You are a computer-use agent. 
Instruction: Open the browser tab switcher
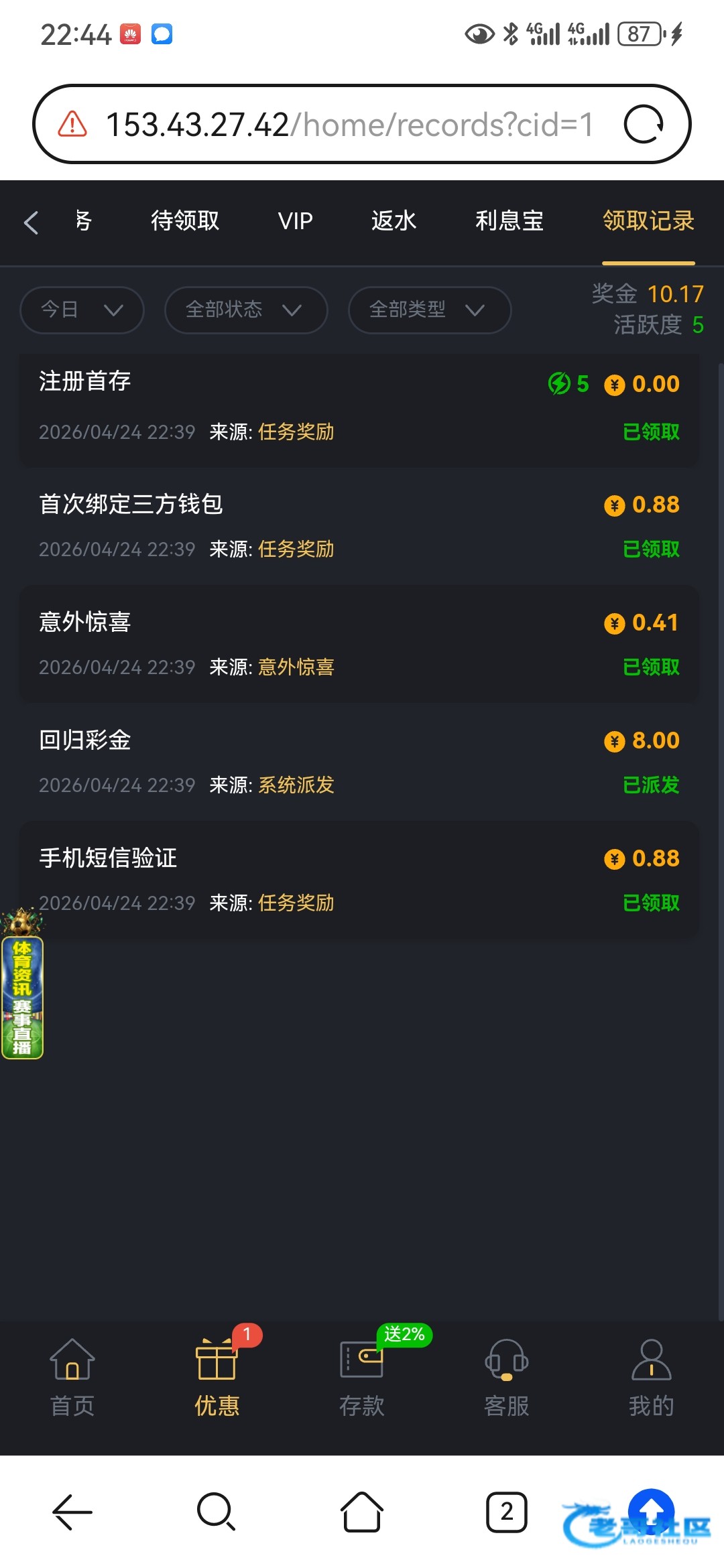point(506,1512)
